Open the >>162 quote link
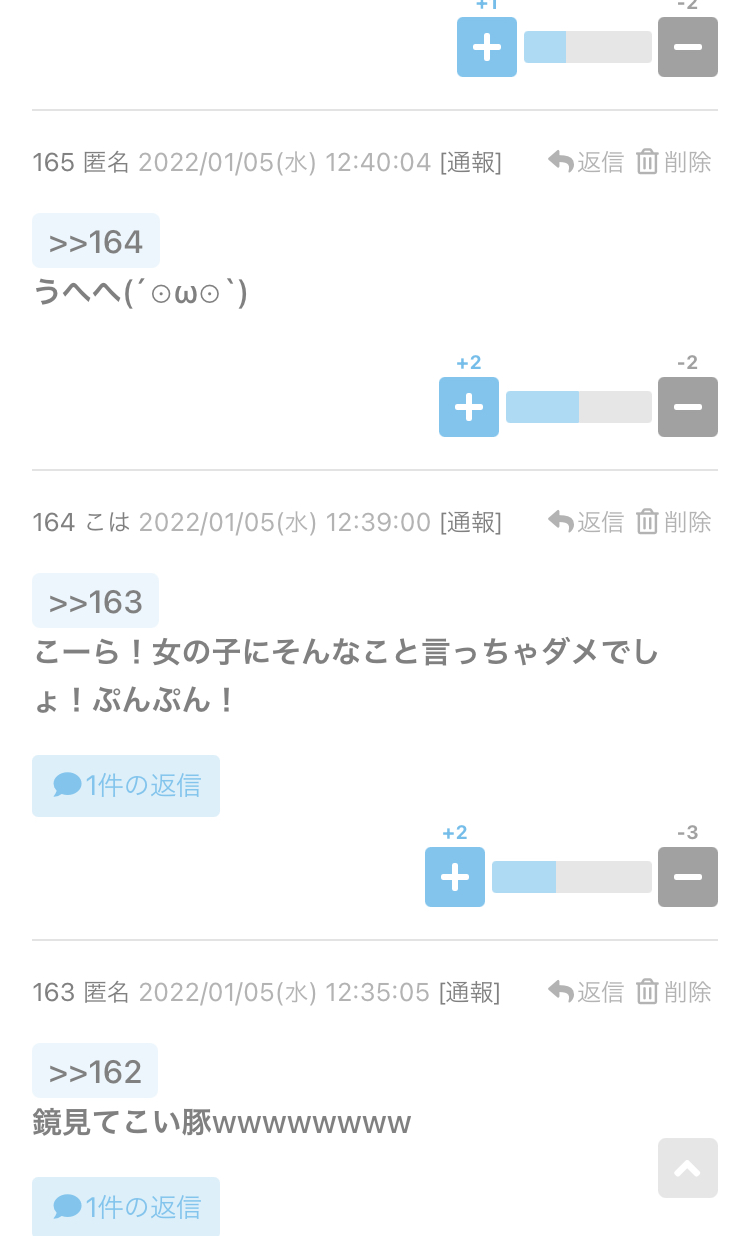744x1236 pixels. point(95,1071)
